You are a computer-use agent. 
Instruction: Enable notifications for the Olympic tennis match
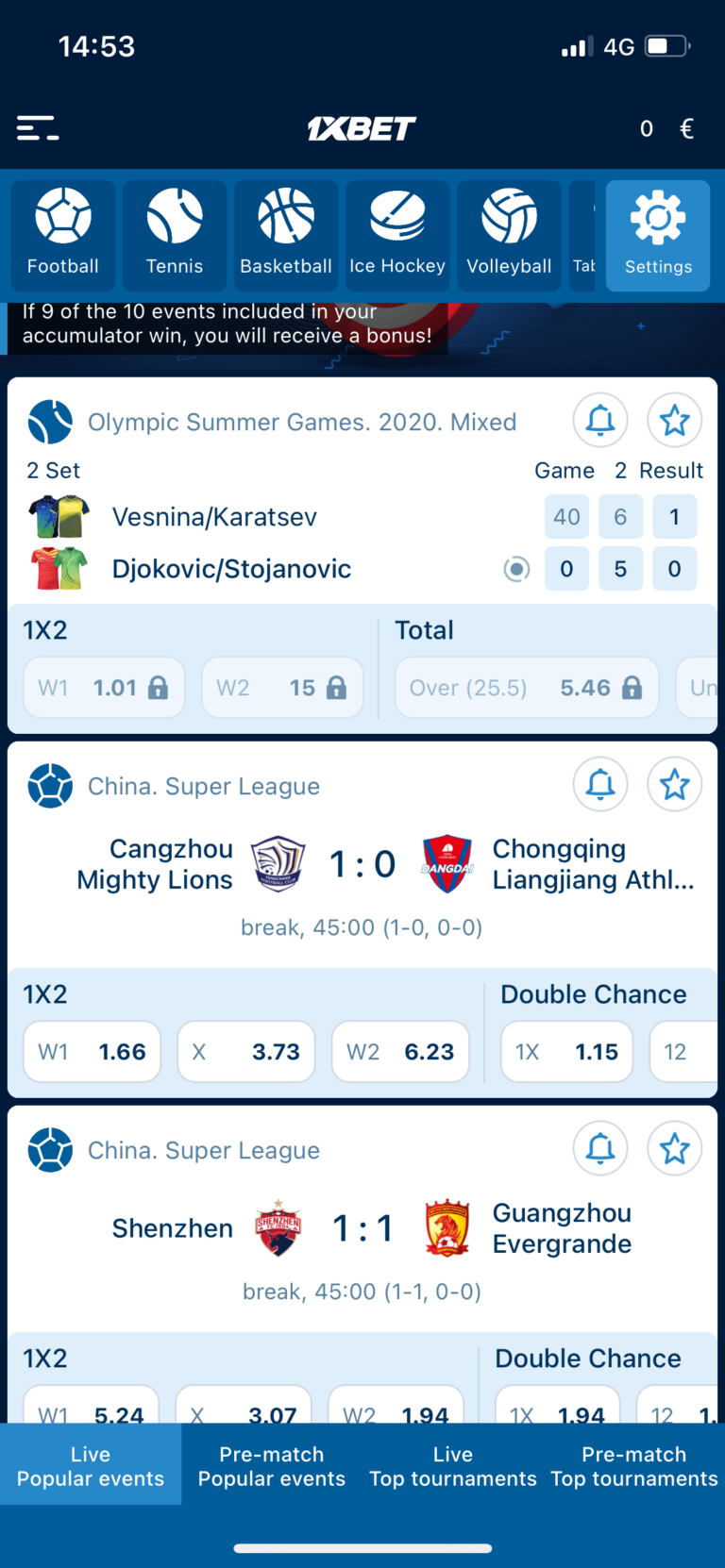600,420
